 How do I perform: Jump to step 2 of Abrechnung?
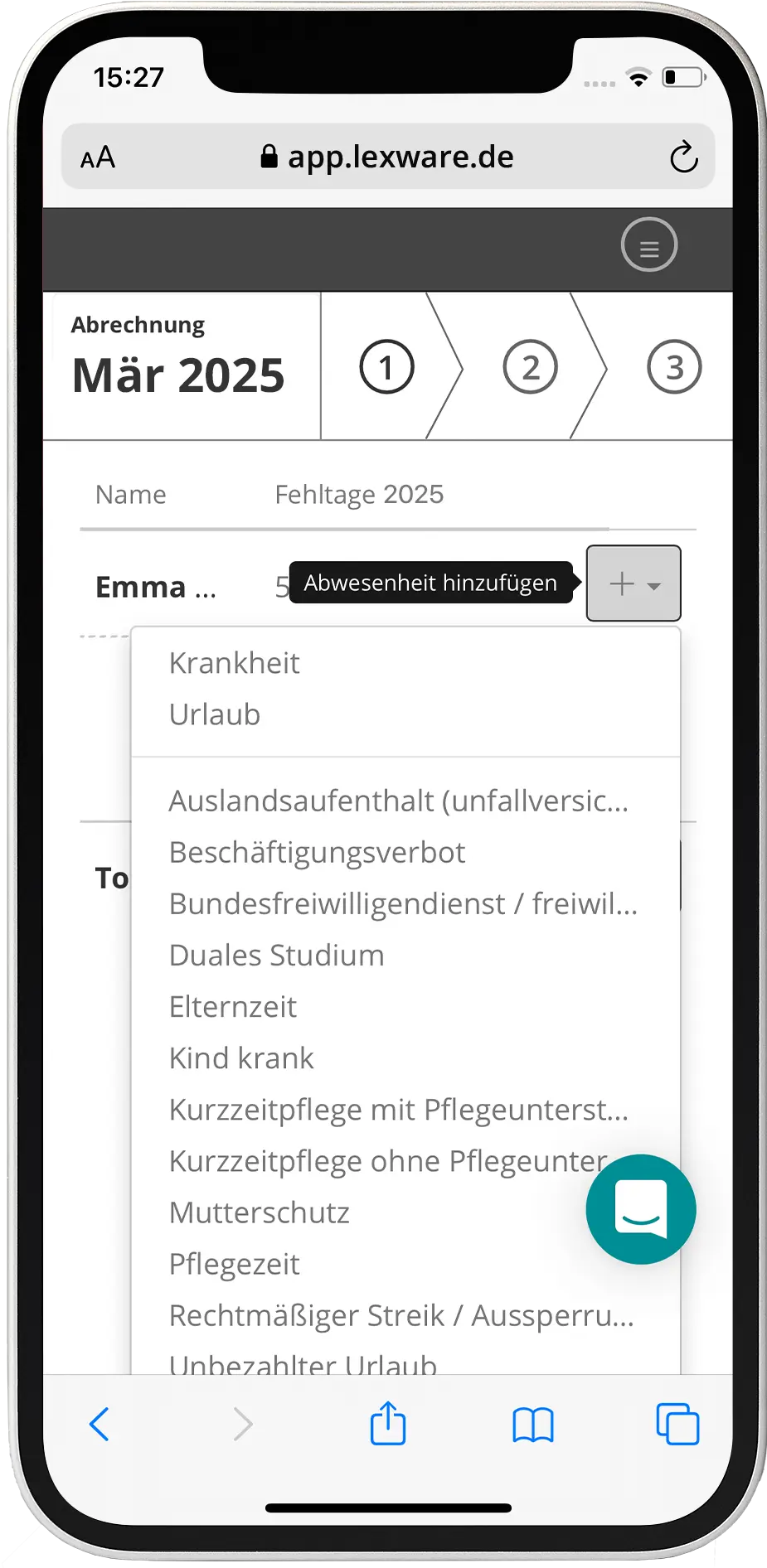coord(531,367)
